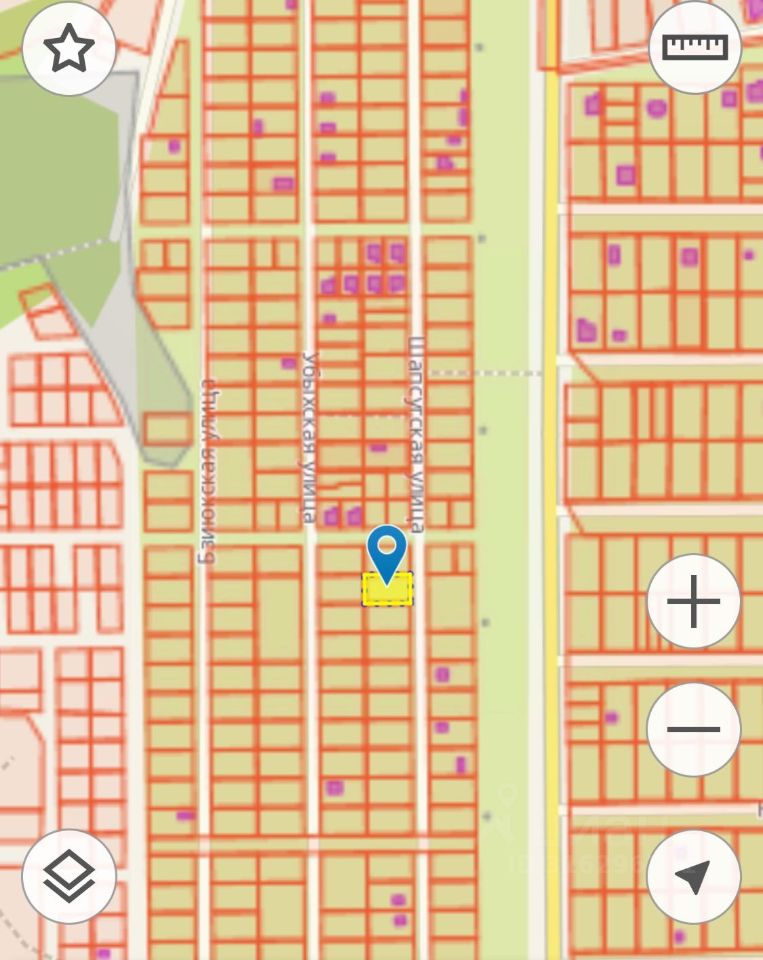763x960 pixels.
Task: Center map on my location arrow
Action: click(x=693, y=876)
